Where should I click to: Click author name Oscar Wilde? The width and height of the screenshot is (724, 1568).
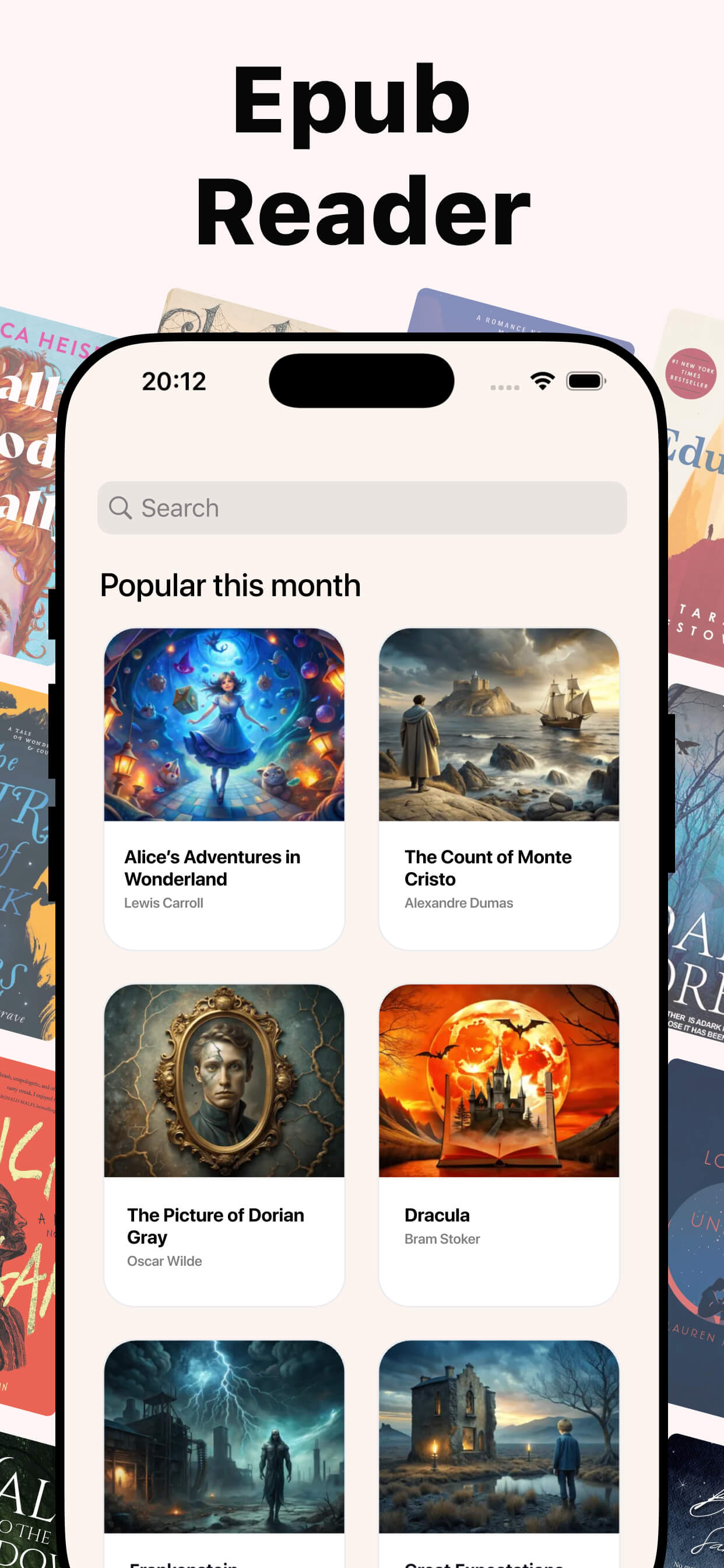coord(165,1261)
